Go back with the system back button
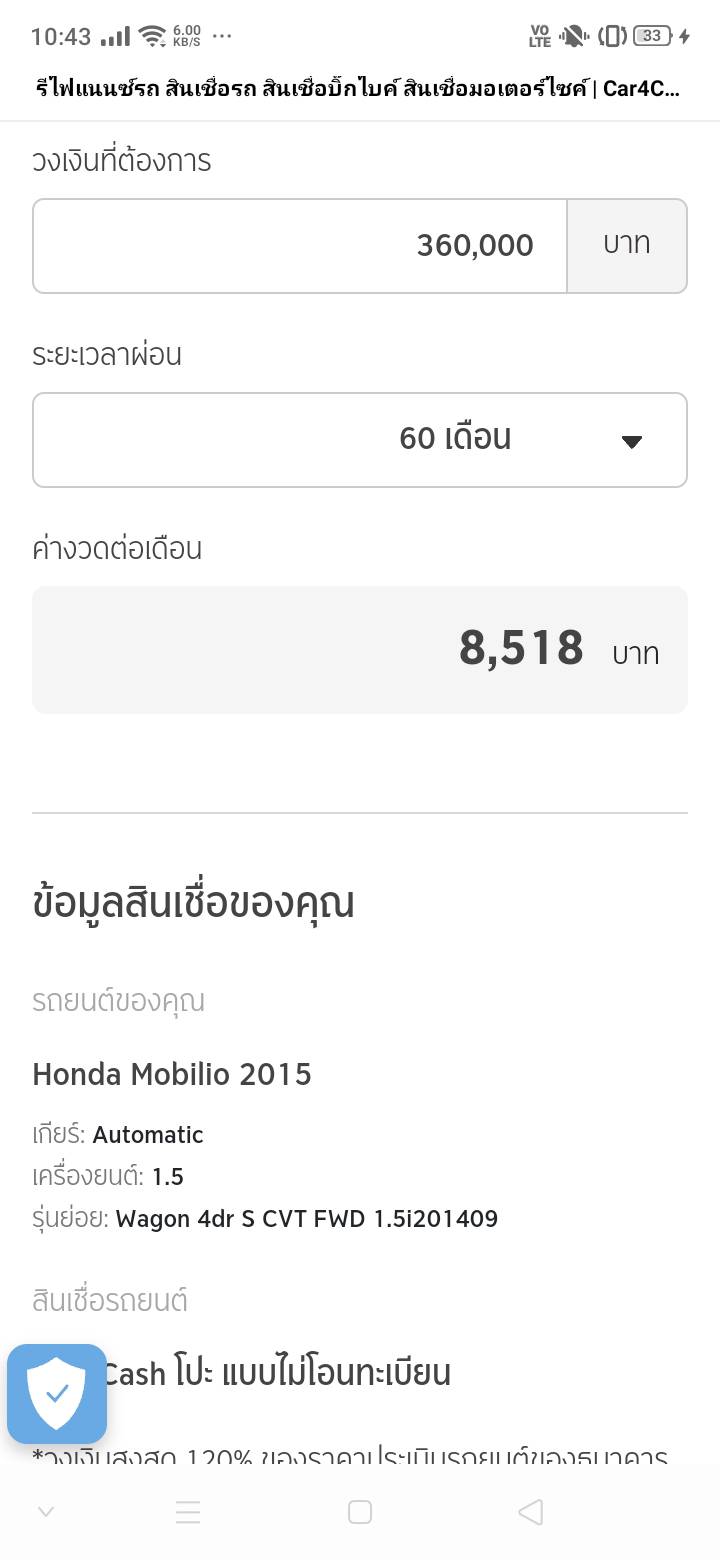This screenshot has width=720, height=1560. pyautogui.click(x=531, y=1512)
